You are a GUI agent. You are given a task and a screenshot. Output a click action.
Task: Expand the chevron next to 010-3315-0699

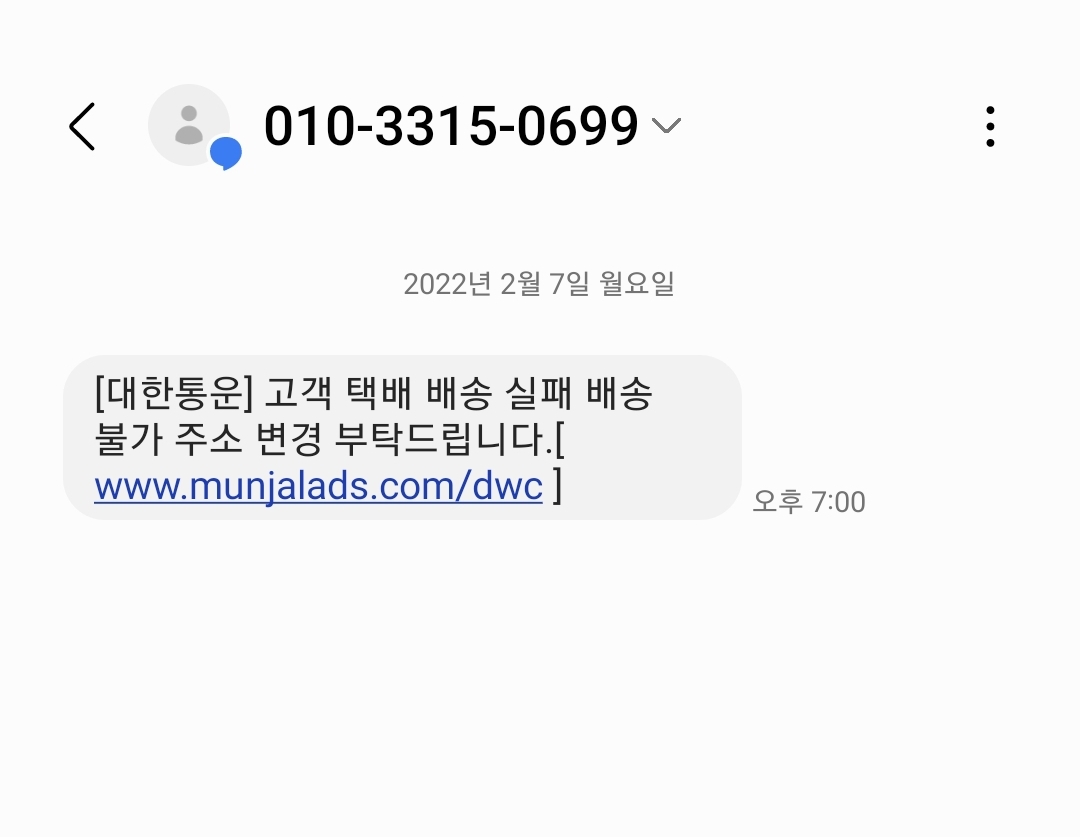pyautogui.click(x=666, y=126)
